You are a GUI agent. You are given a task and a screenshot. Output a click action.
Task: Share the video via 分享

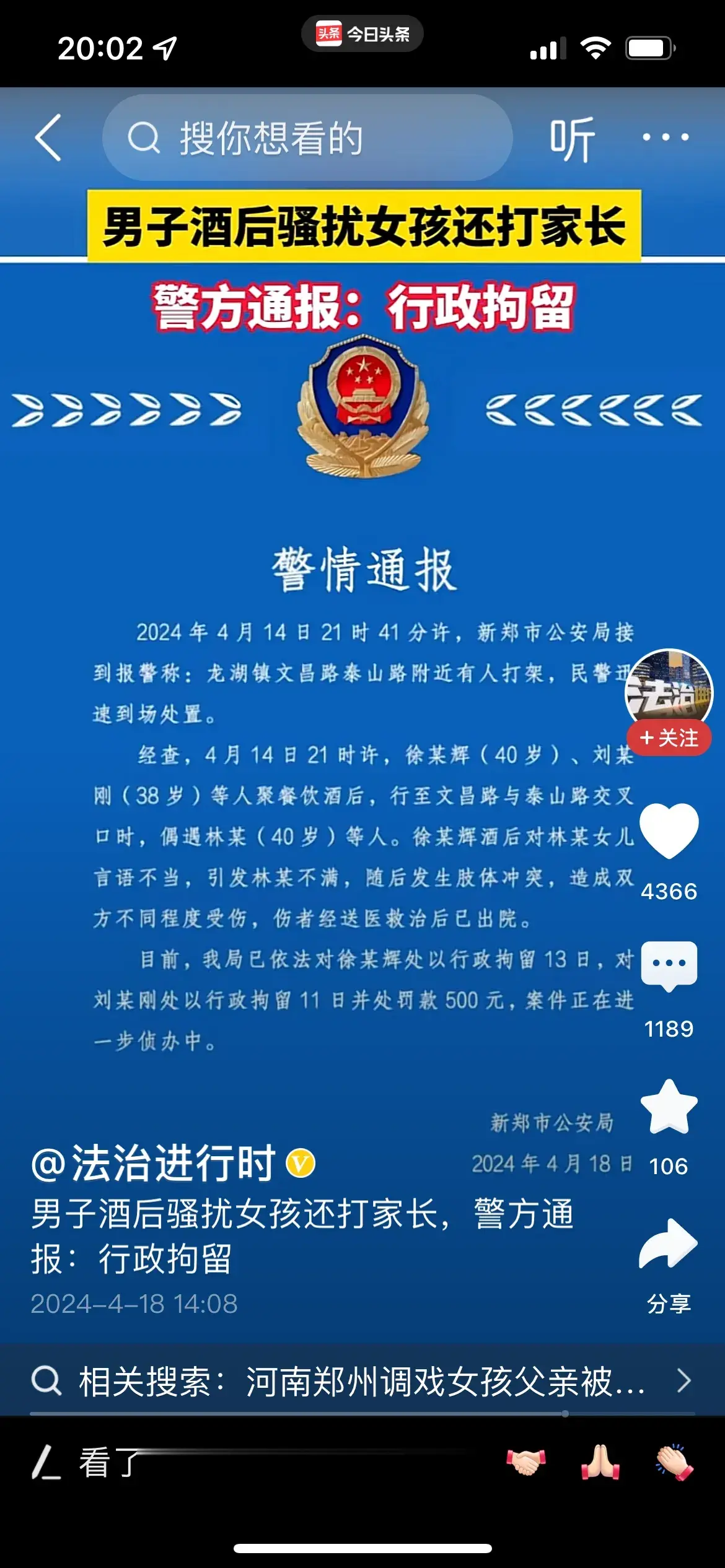coord(669,1246)
